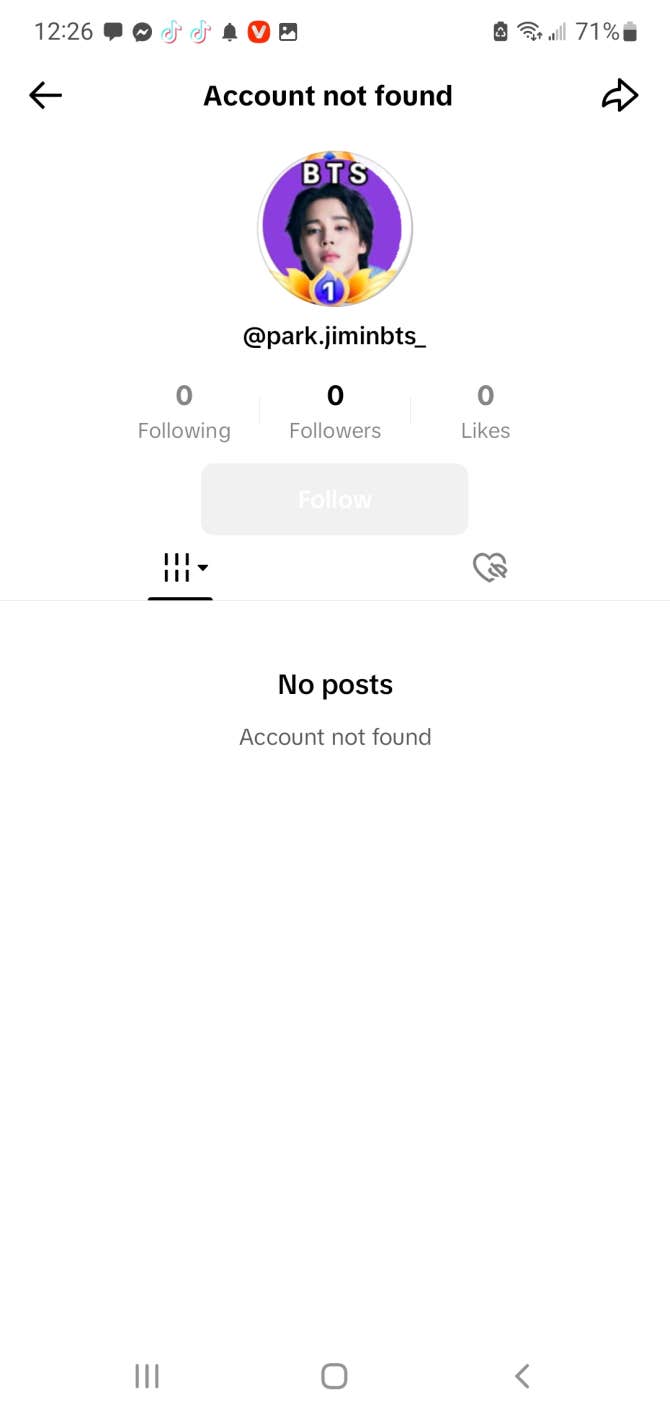Open recent apps from the navigation bar
The height and width of the screenshot is (1414, 670).
[x=147, y=1376]
